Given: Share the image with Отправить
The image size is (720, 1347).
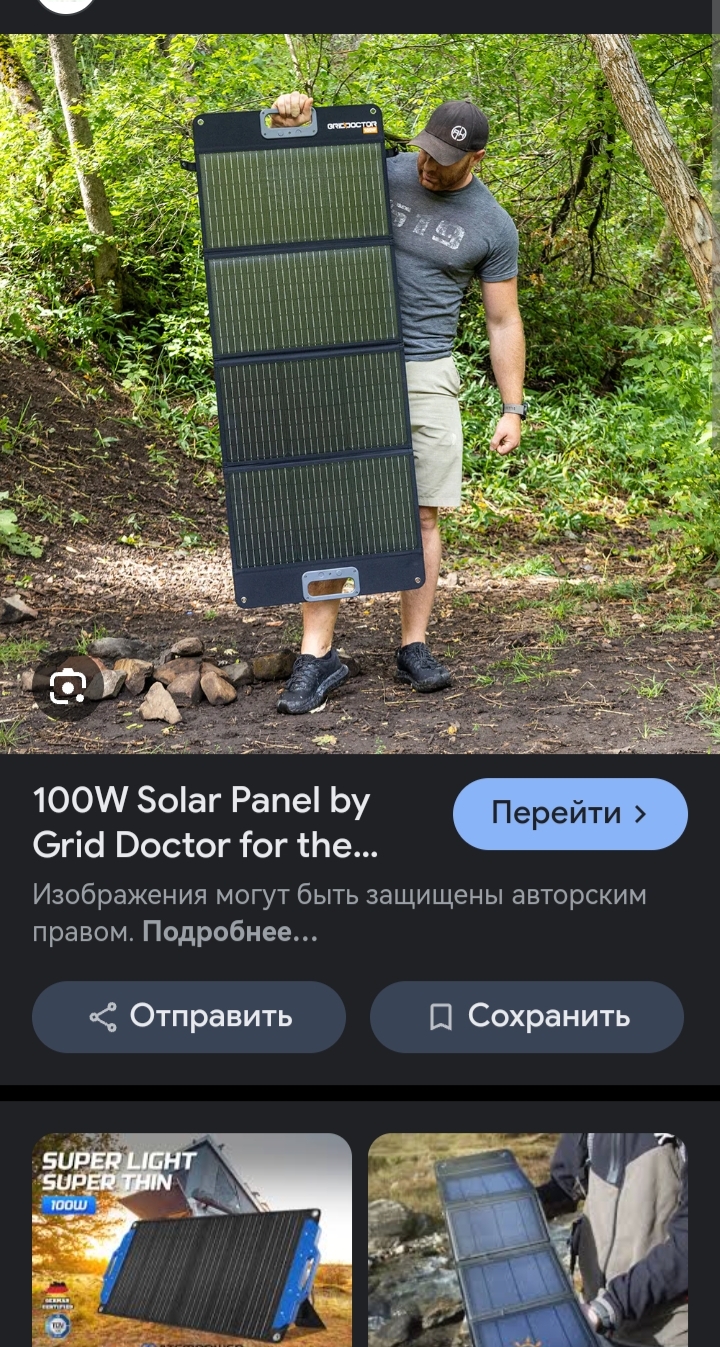Looking at the screenshot, I should 189,1017.
